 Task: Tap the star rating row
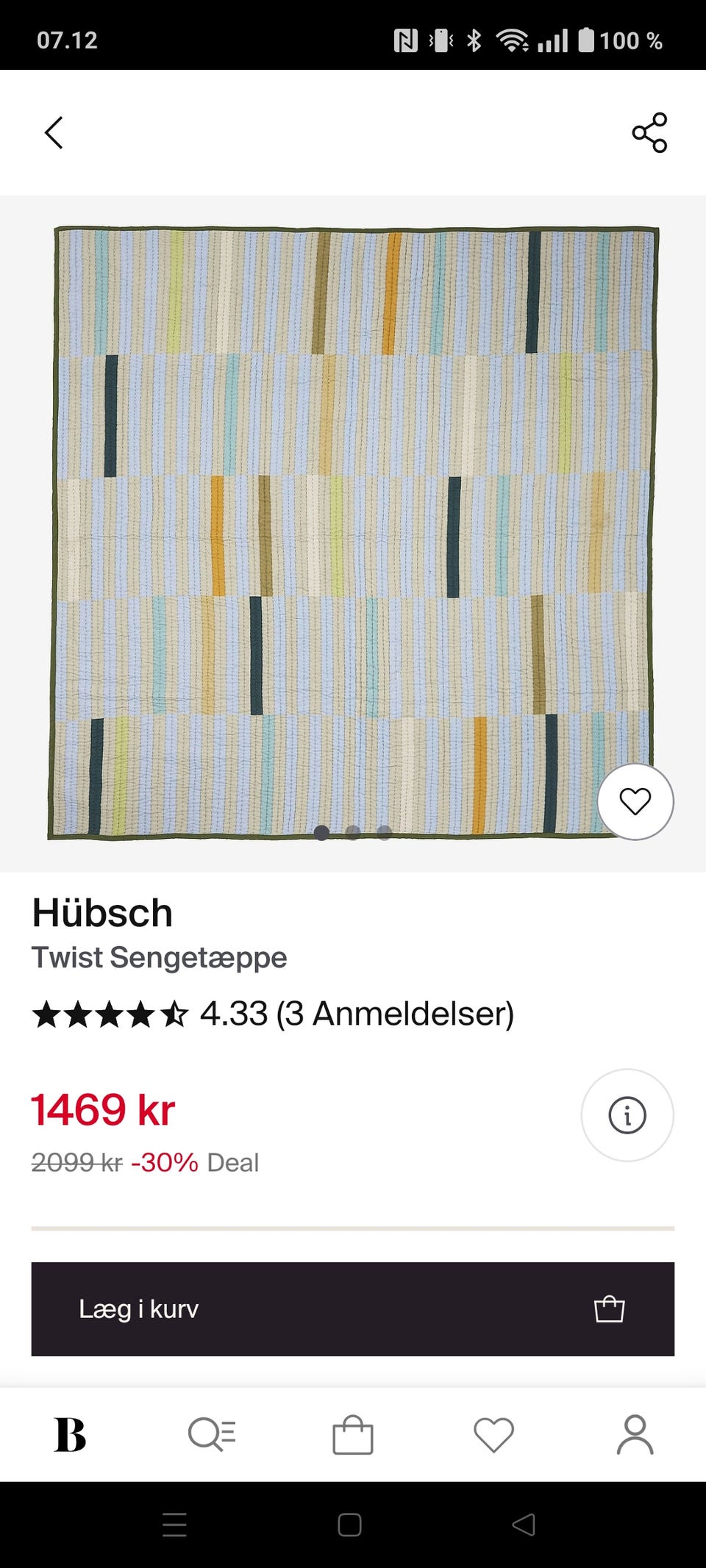pyautogui.click(x=110, y=1013)
